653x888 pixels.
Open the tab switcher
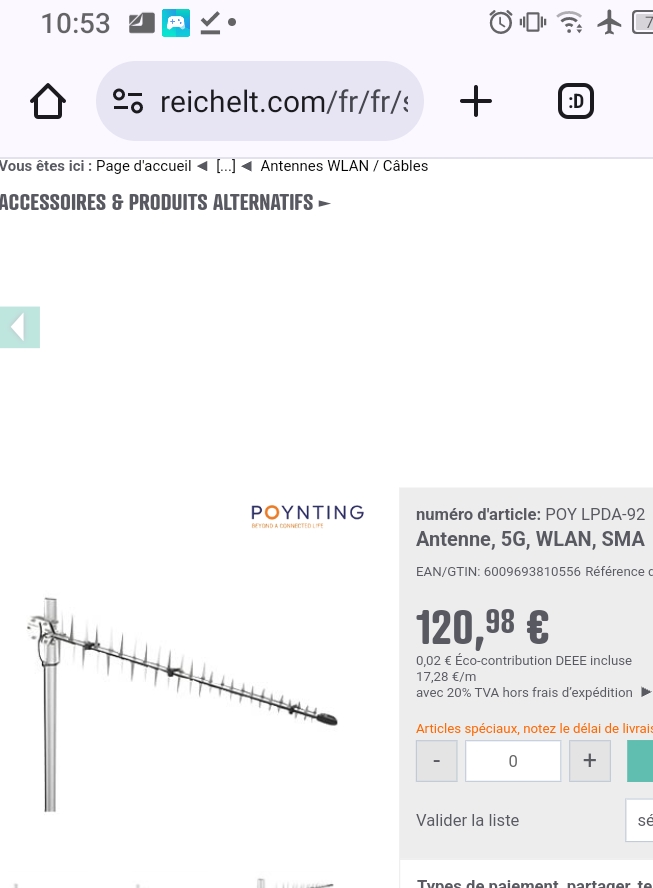[x=575, y=101]
